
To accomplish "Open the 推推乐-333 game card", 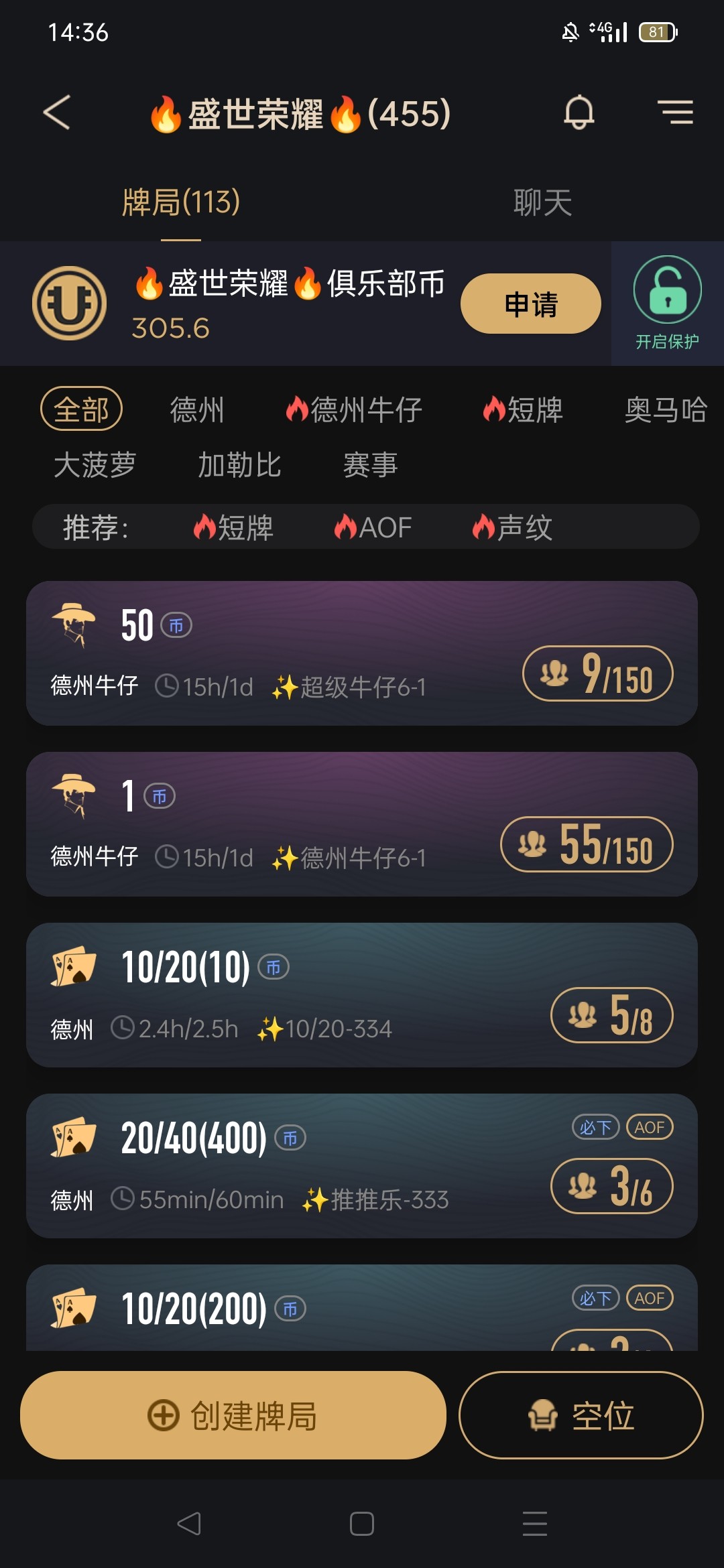I will click(362, 1166).
